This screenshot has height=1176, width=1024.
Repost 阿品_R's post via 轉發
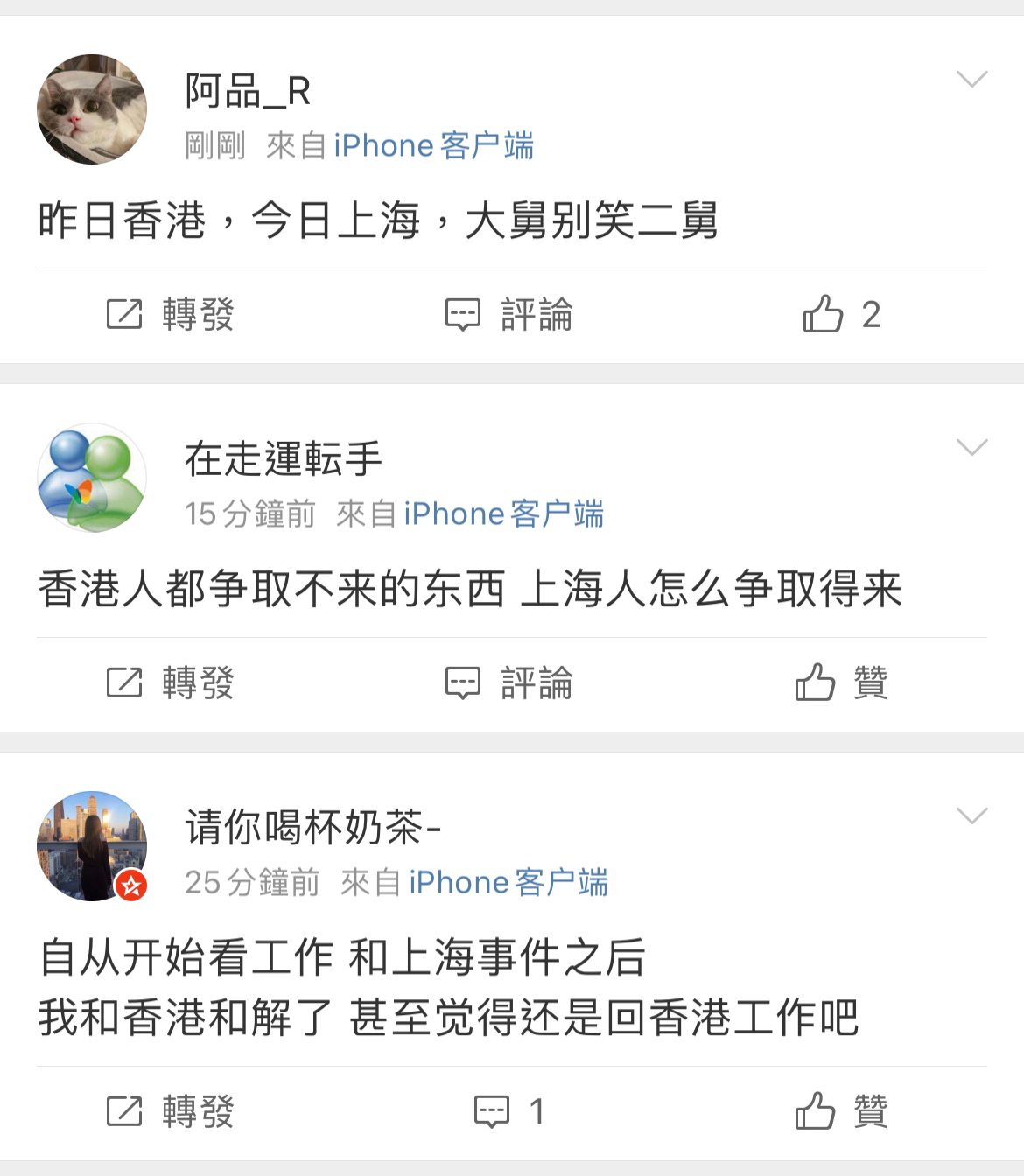[171, 315]
